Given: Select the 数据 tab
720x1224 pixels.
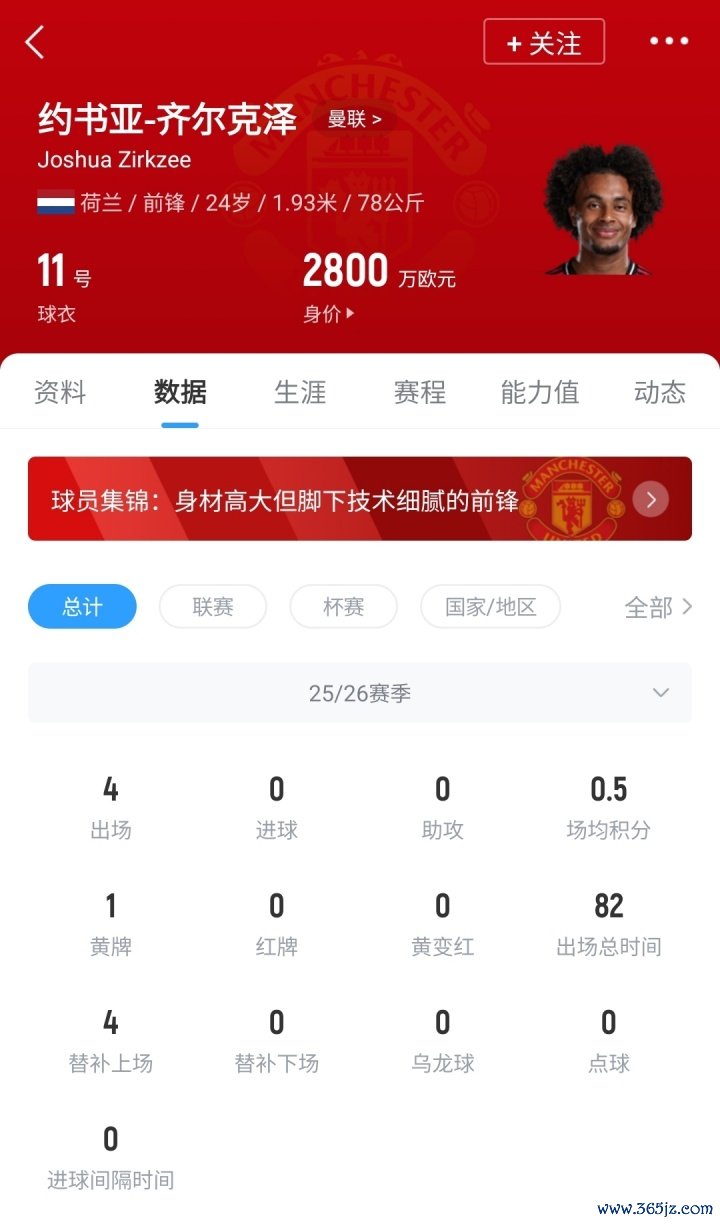Looking at the screenshot, I should coord(180,392).
